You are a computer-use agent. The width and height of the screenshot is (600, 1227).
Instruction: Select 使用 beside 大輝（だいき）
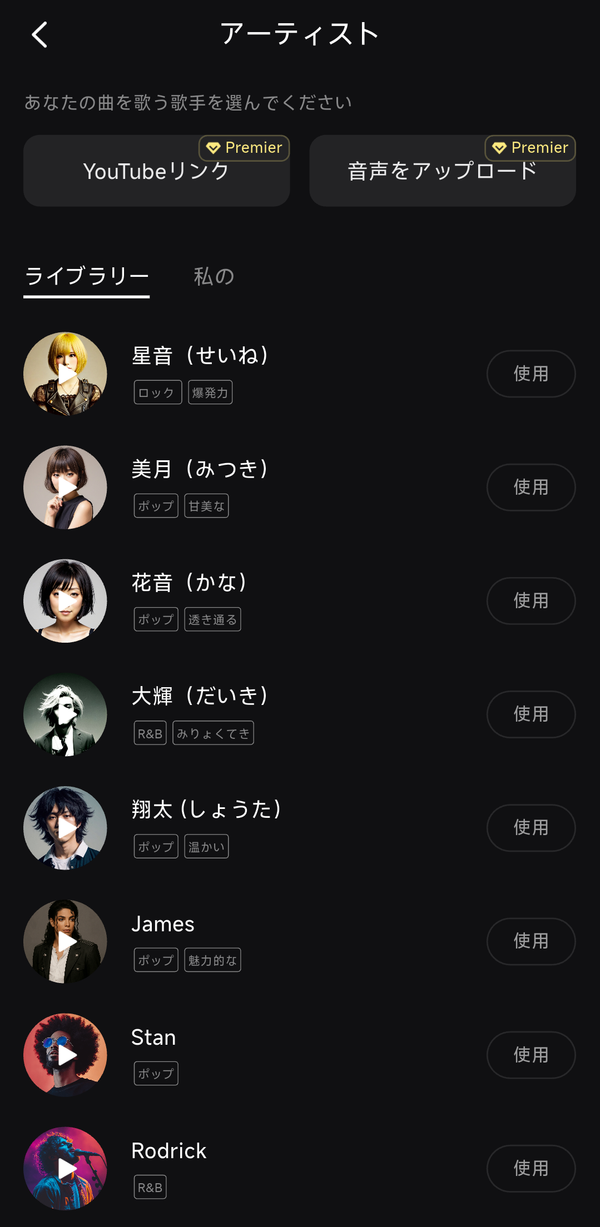[531, 714]
